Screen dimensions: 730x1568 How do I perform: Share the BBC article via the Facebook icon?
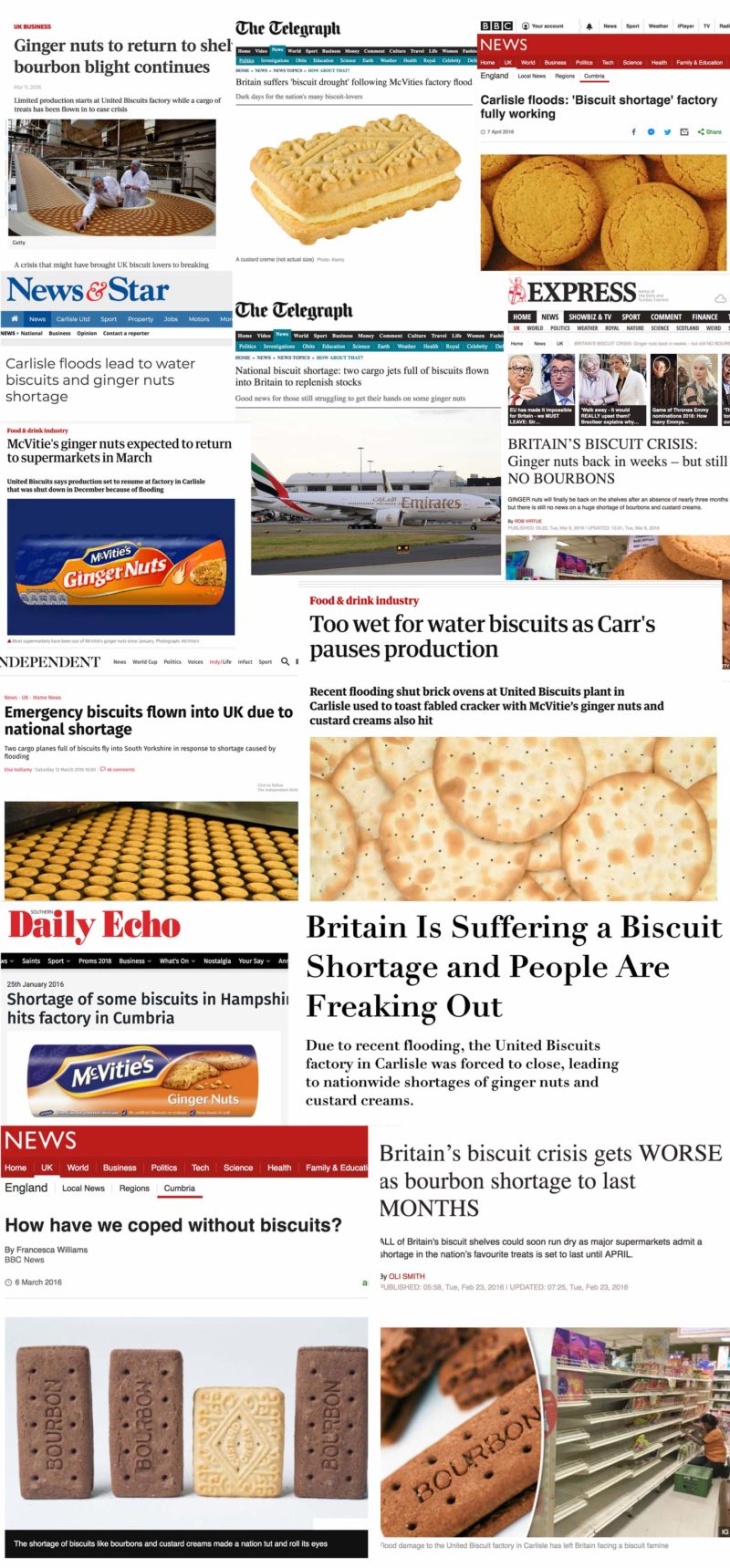(633, 131)
